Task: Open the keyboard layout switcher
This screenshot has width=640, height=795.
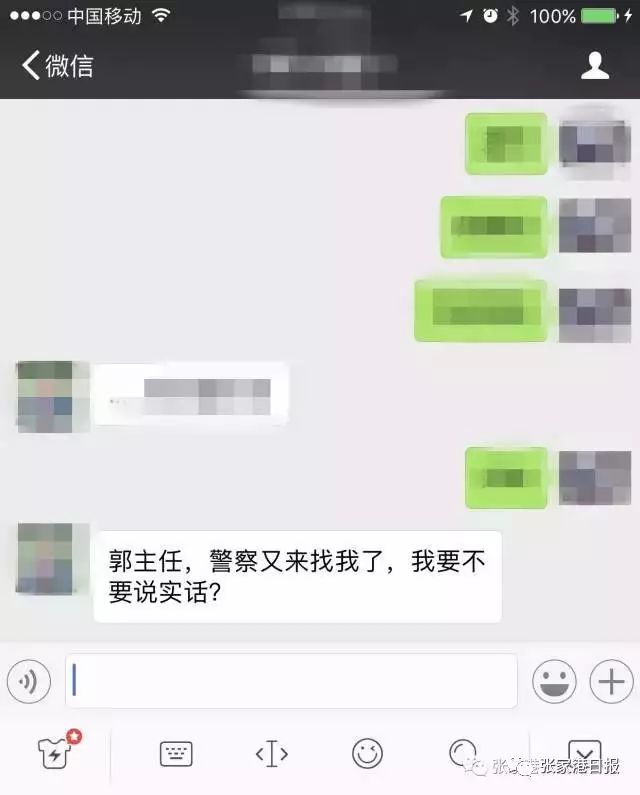Action: click(176, 753)
